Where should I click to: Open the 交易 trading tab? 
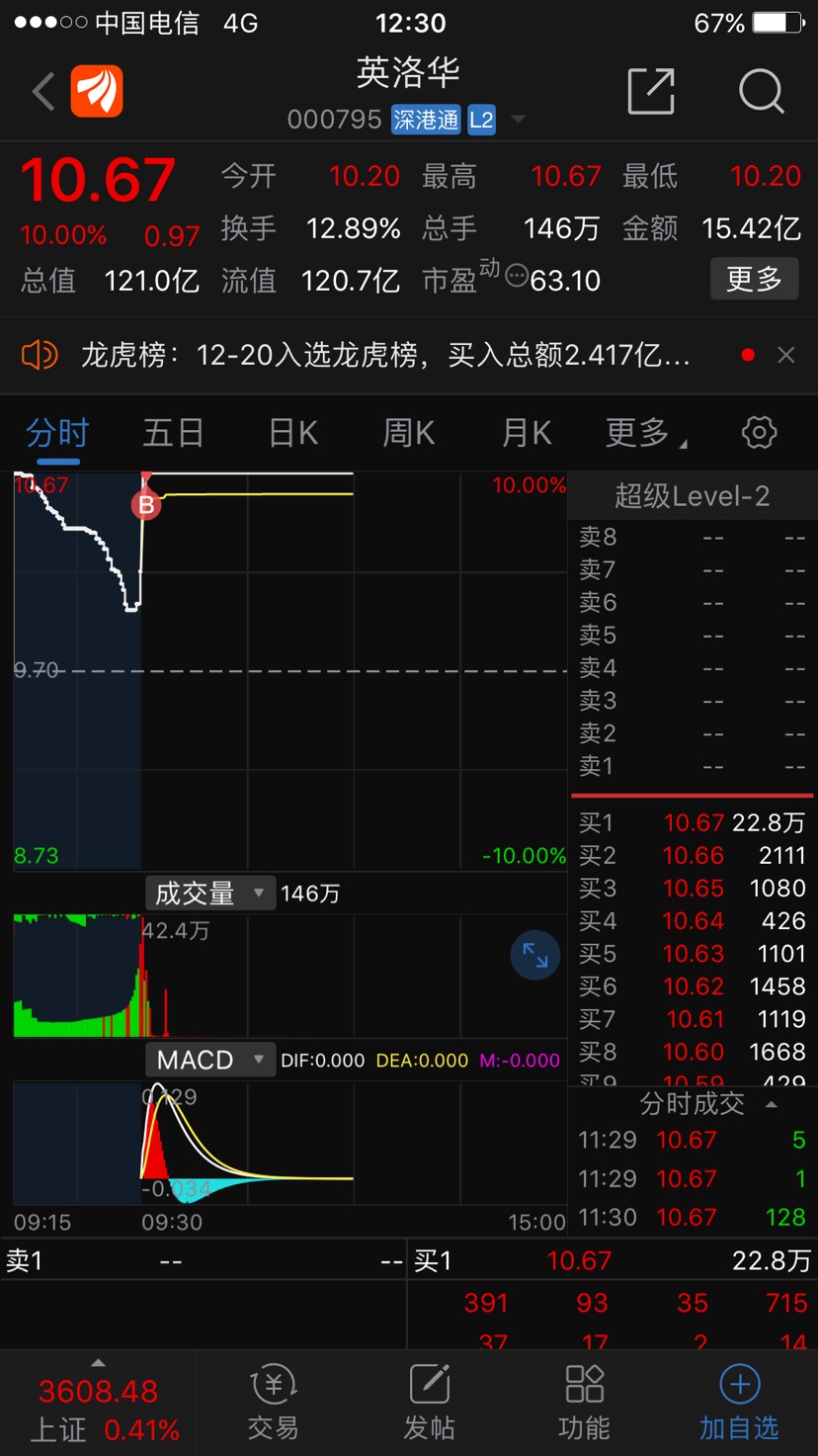click(x=274, y=1404)
